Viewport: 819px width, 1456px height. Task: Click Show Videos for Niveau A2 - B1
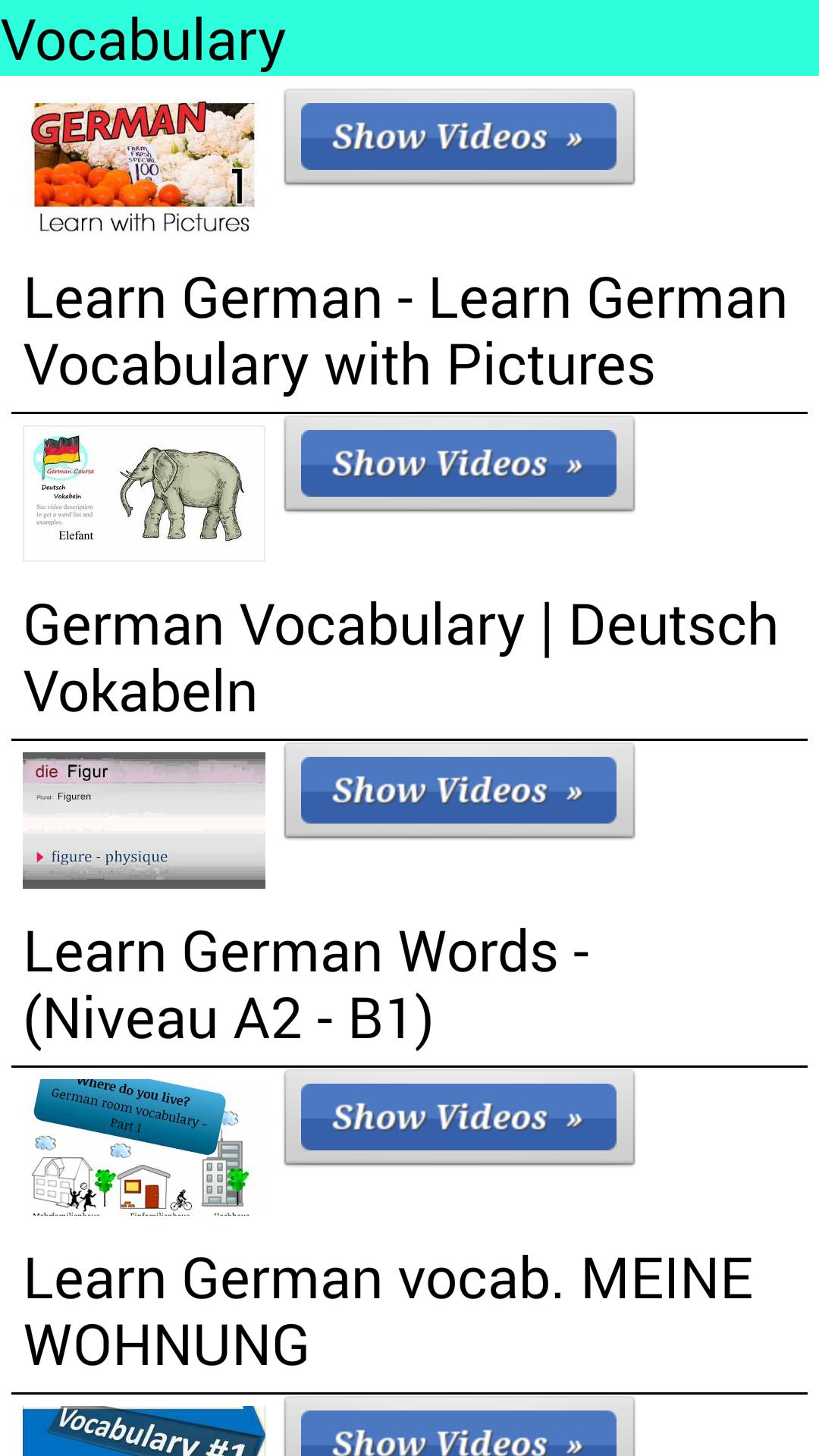coord(458,790)
